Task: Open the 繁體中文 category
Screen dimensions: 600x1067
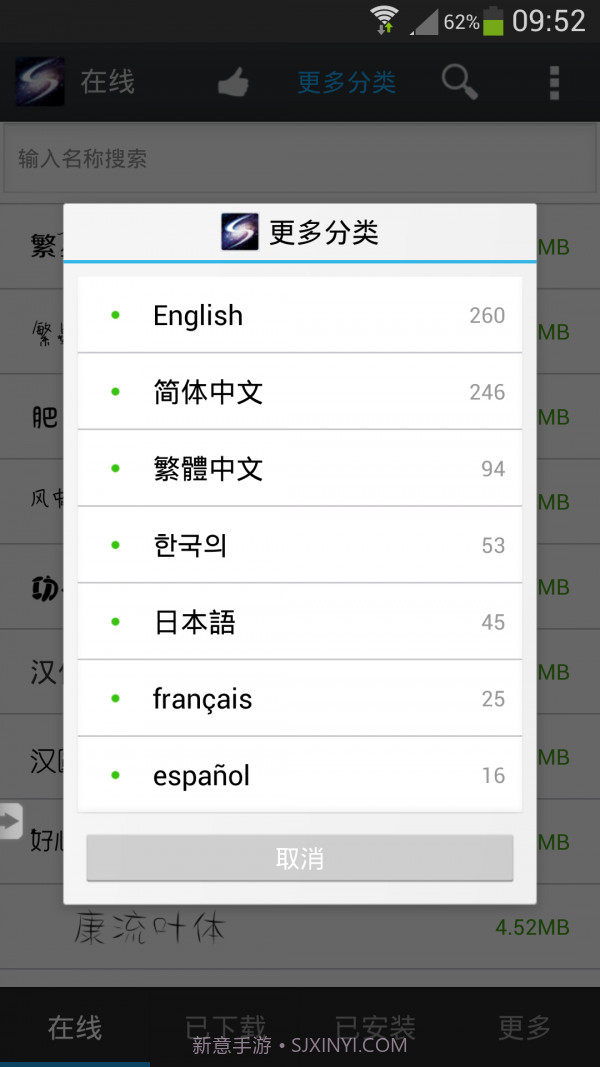Action: (299, 468)
